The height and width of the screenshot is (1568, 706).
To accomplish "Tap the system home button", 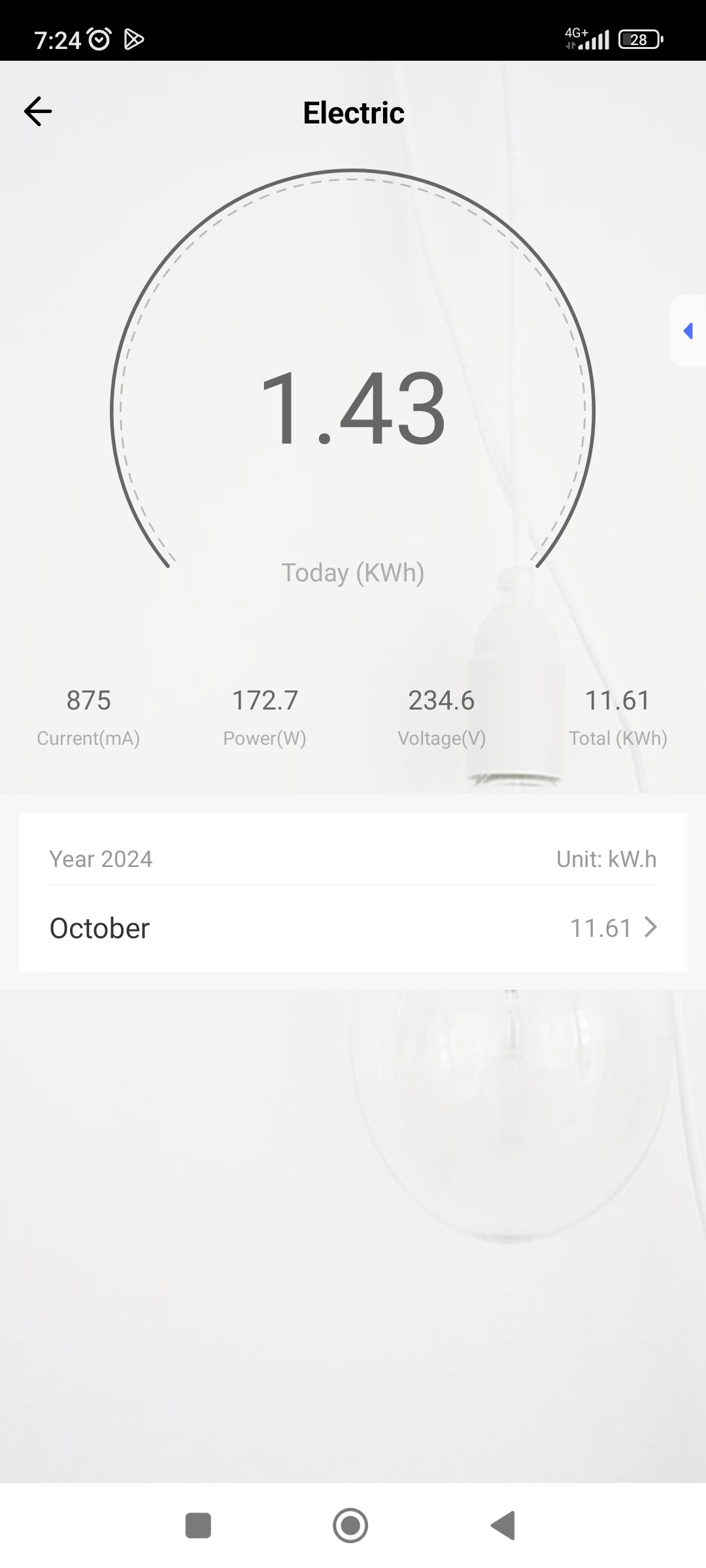I will pos(350,1526).
